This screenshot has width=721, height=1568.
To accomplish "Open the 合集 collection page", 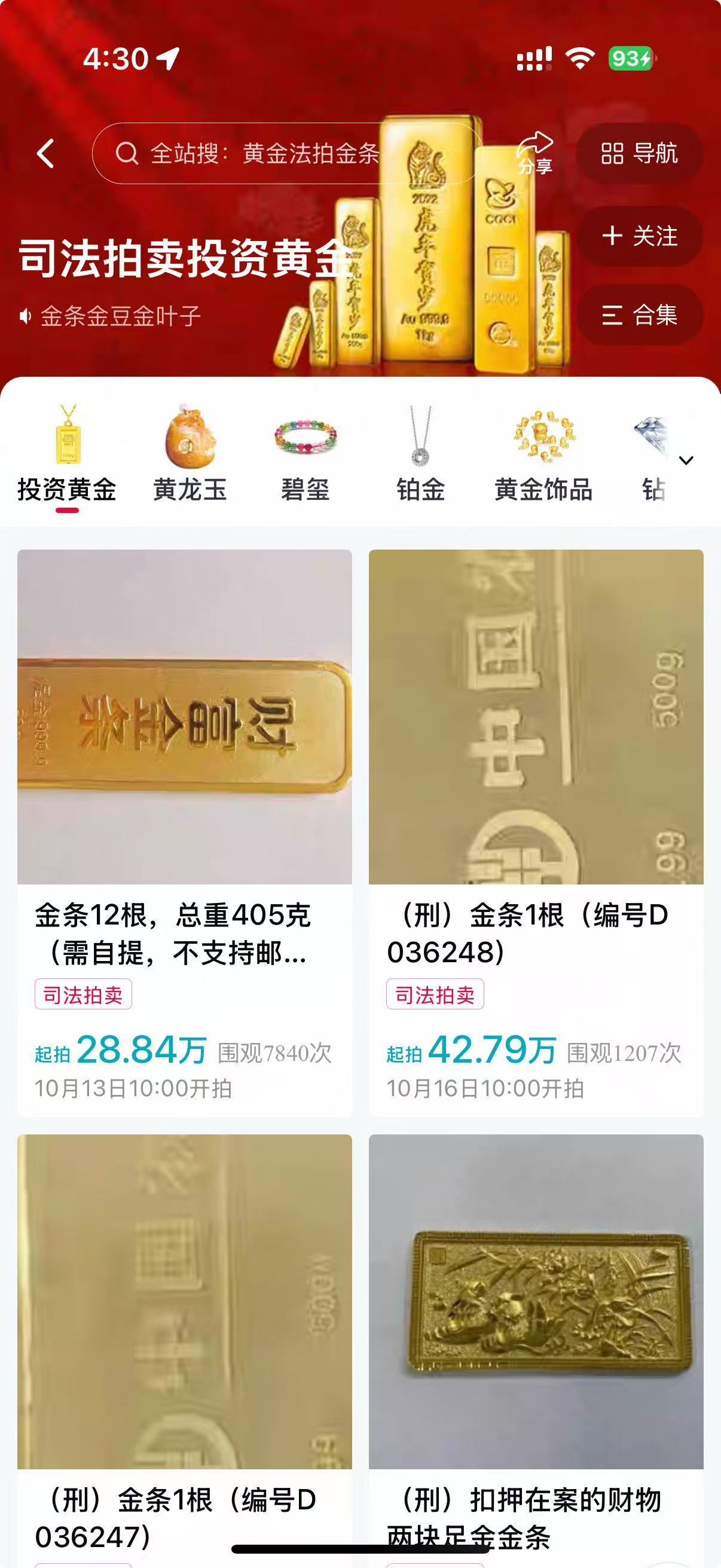I will click(640, 315).
